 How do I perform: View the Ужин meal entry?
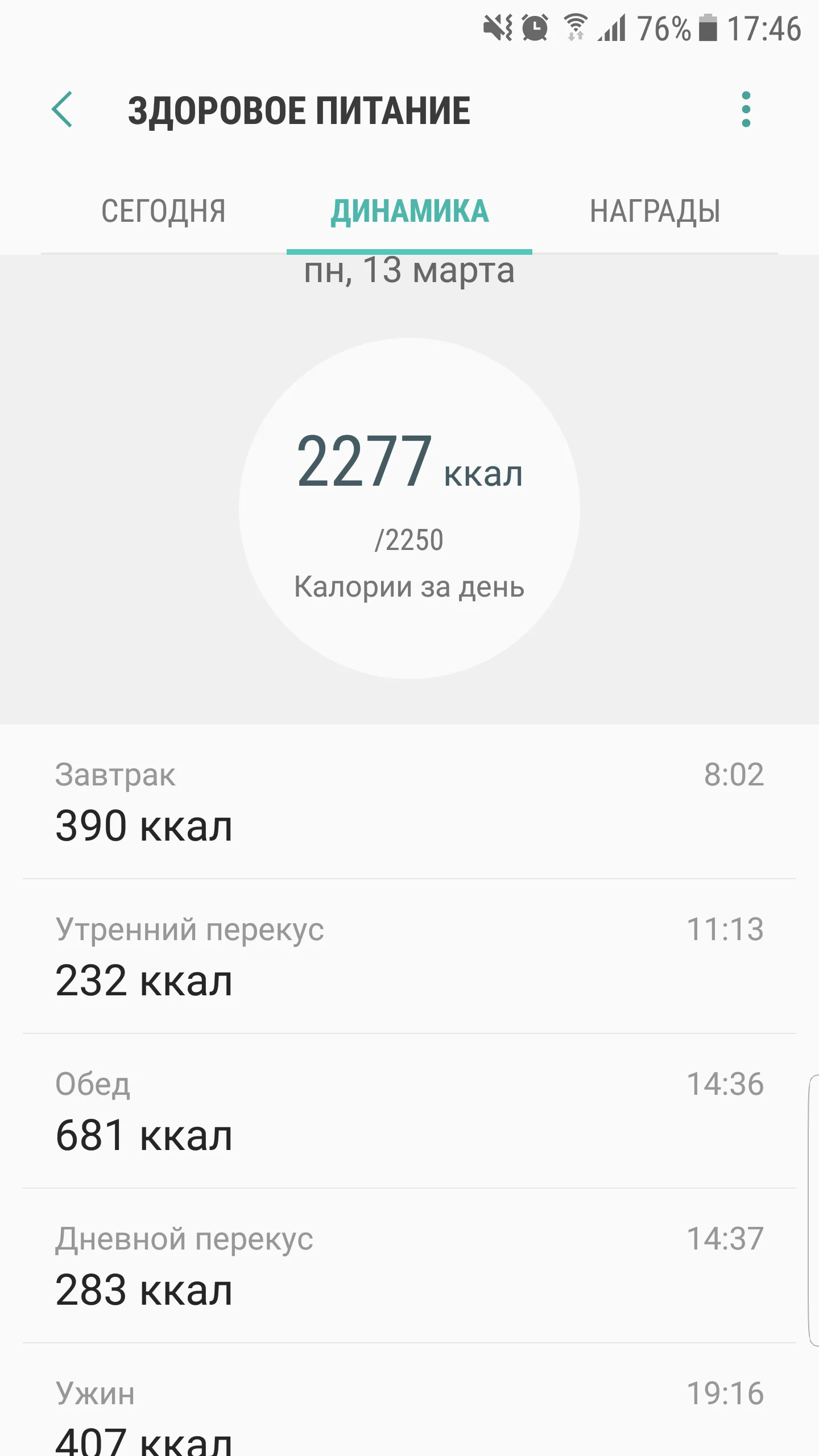click(409, 1410)
